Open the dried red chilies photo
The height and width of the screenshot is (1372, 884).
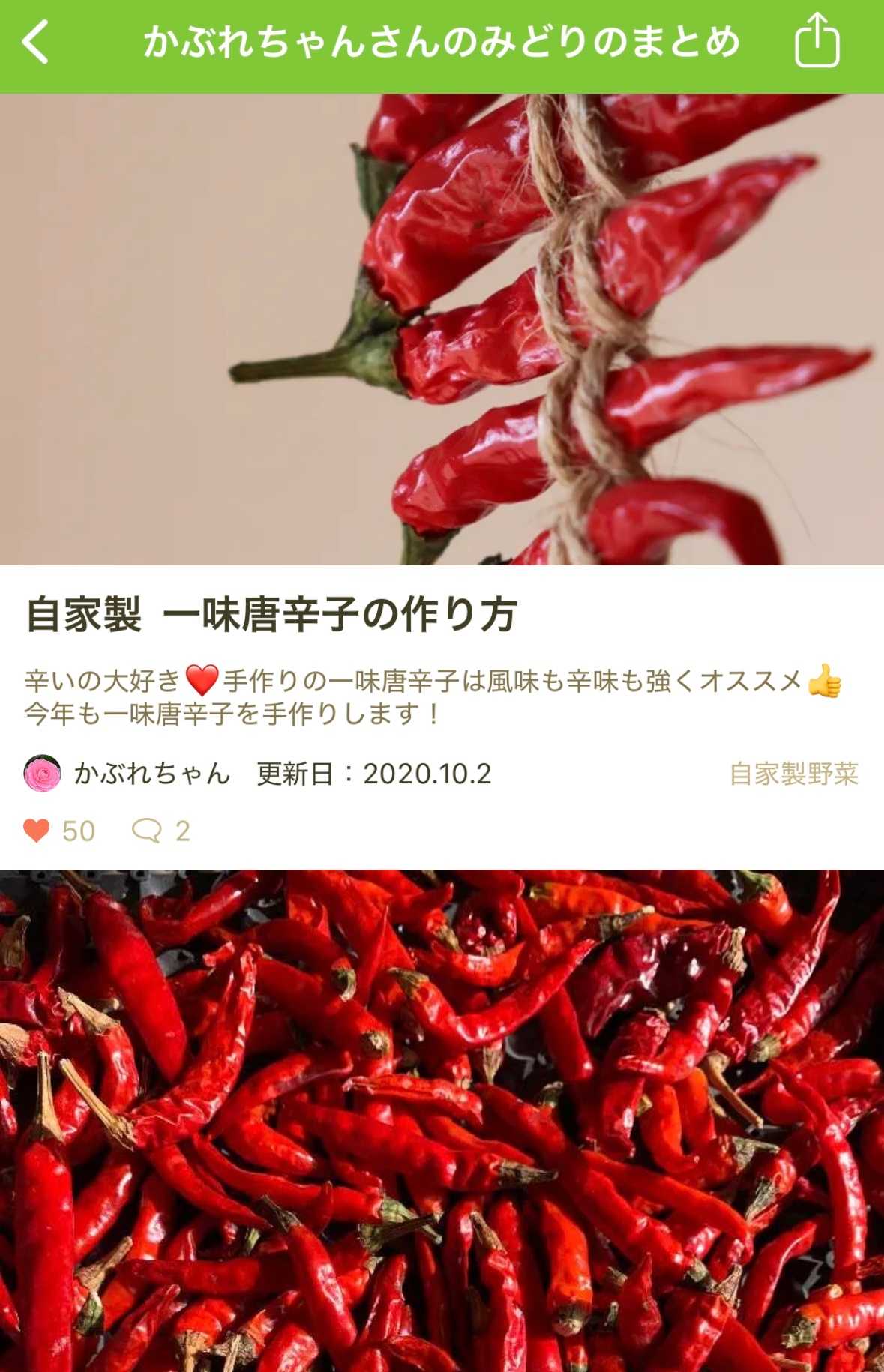442,1121
